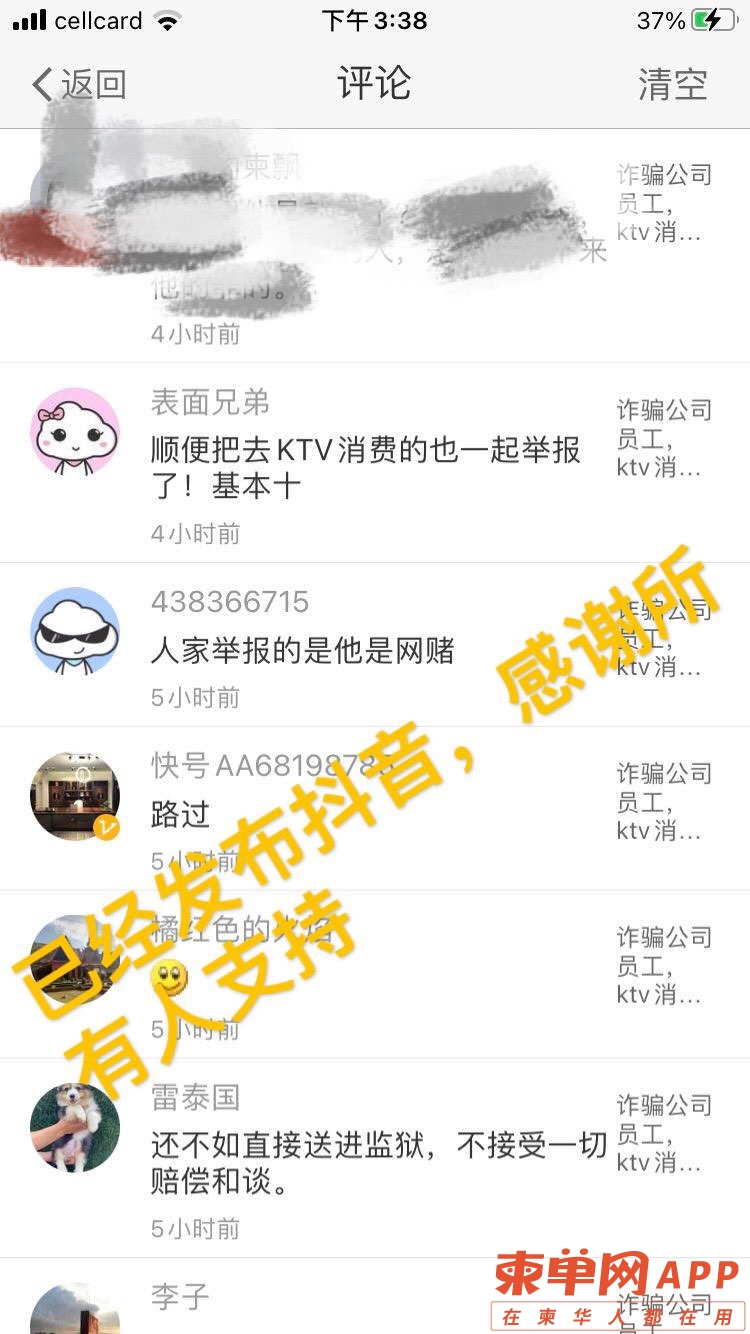Image resolution: width=750 pixels, height=1334 pixels.
Task: View the sunglasses avatar of 438366715
Action: point(75,631)
